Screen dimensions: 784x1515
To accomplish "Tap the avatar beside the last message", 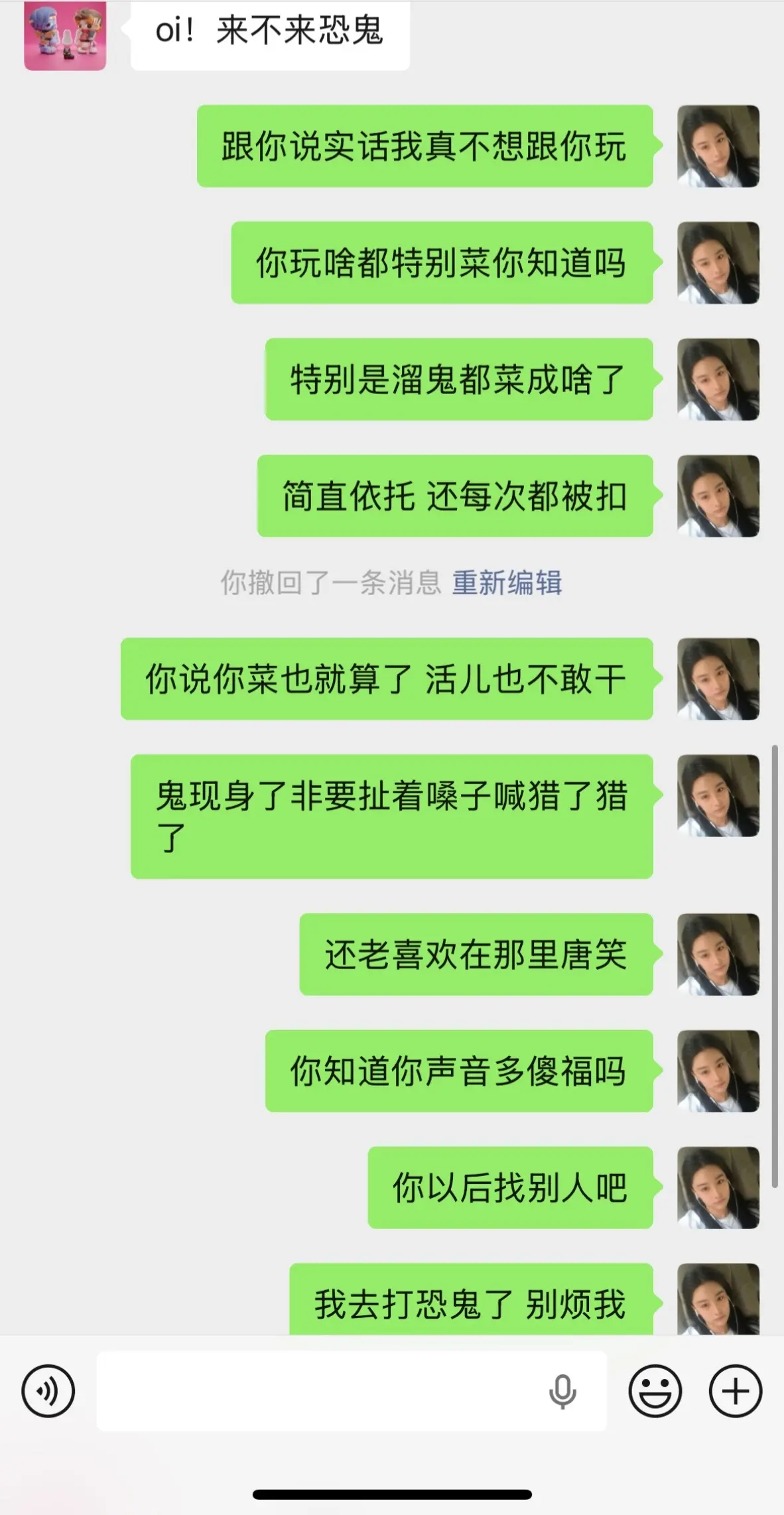I will click(x=718, y=1300).
